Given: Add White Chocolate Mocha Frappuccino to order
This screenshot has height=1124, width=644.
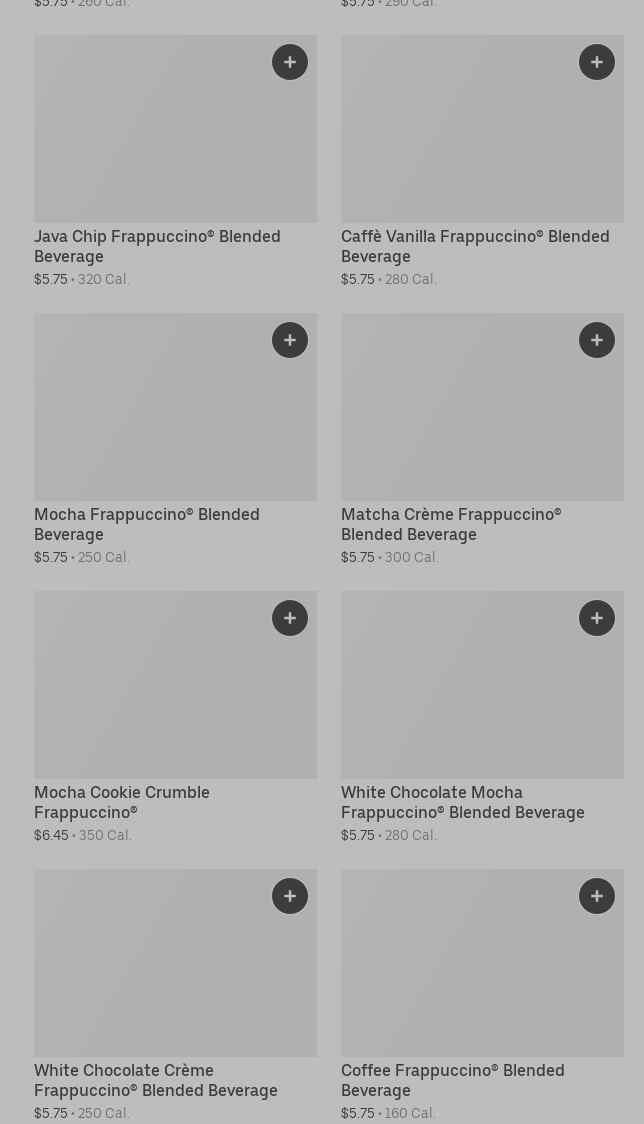Looking at the screenshot, I should point(597,618).
